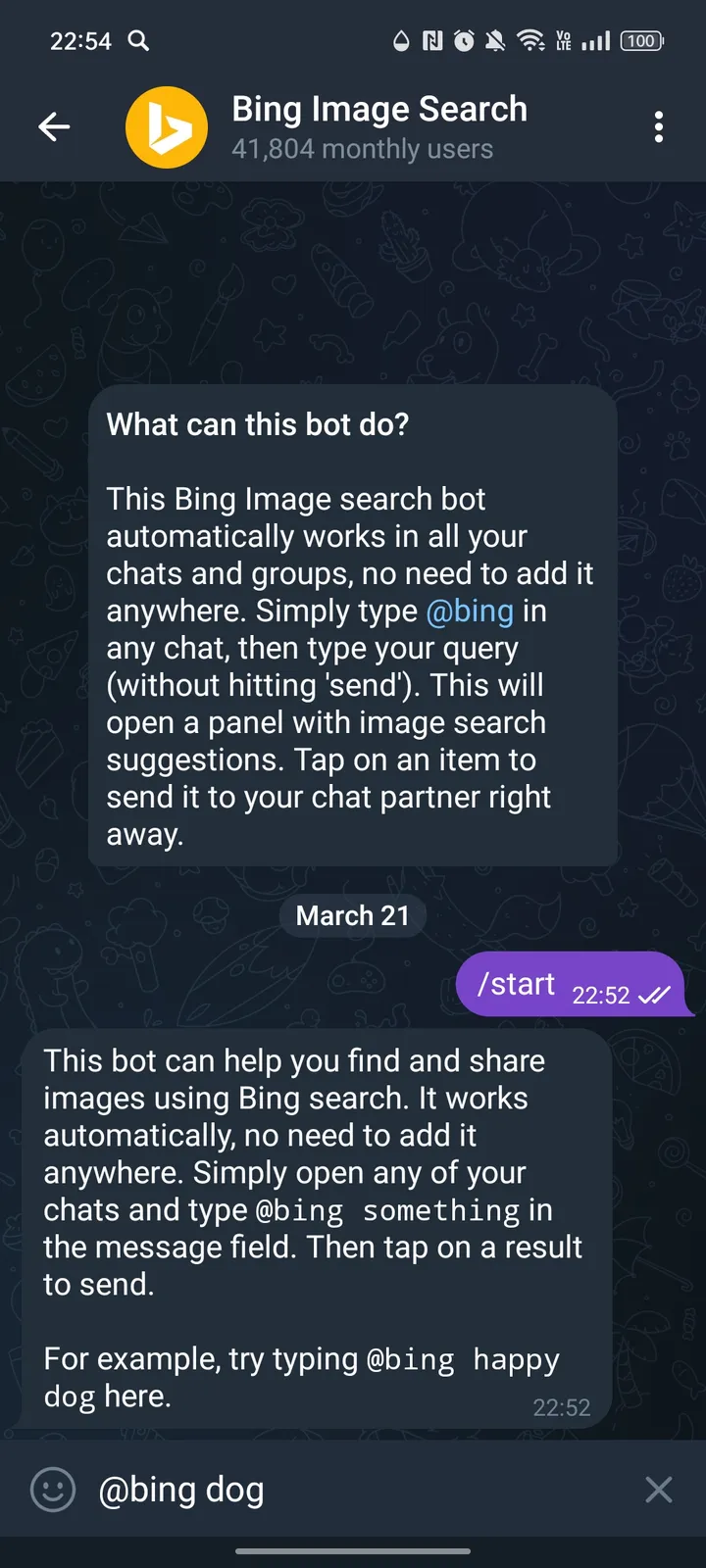Open the three-dot overflow menu

[x=659, y=126]
